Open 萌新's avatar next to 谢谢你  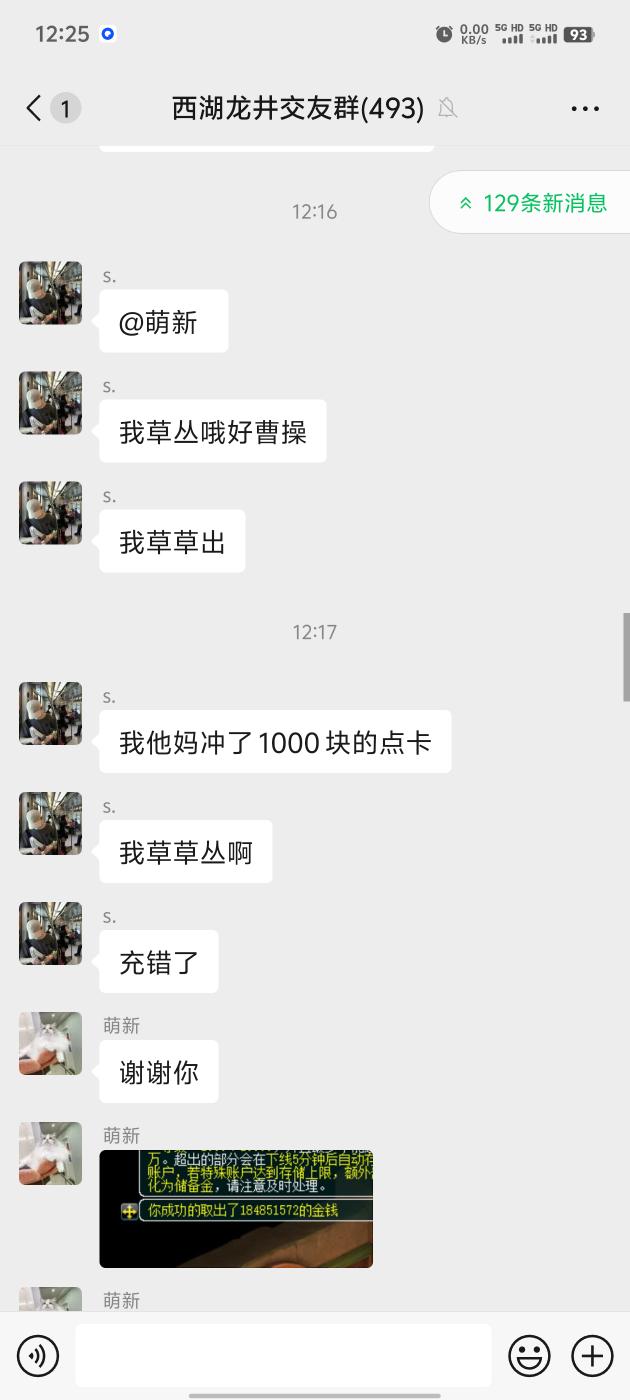click(x=50, y=1043)
